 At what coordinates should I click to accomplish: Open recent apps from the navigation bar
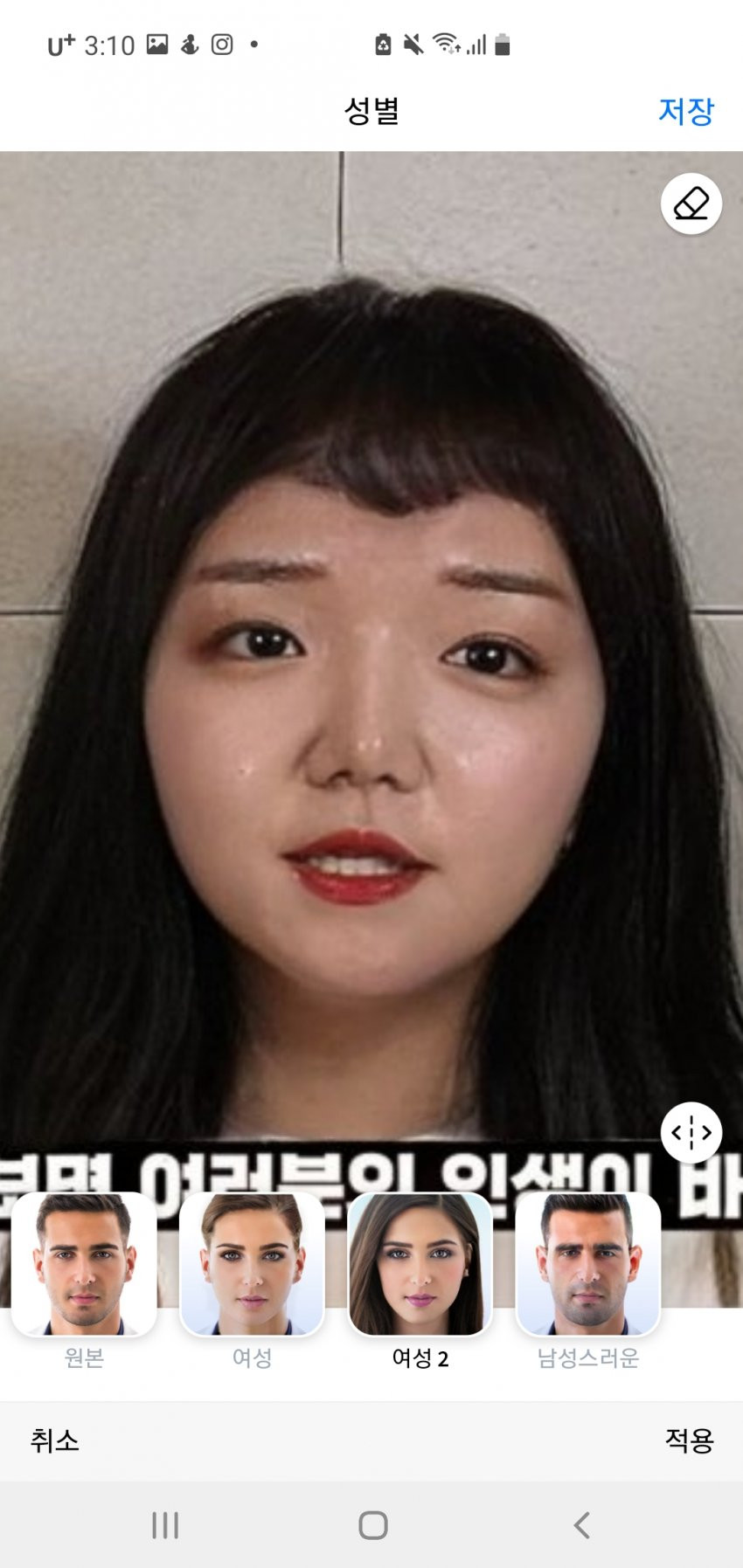165,1525
